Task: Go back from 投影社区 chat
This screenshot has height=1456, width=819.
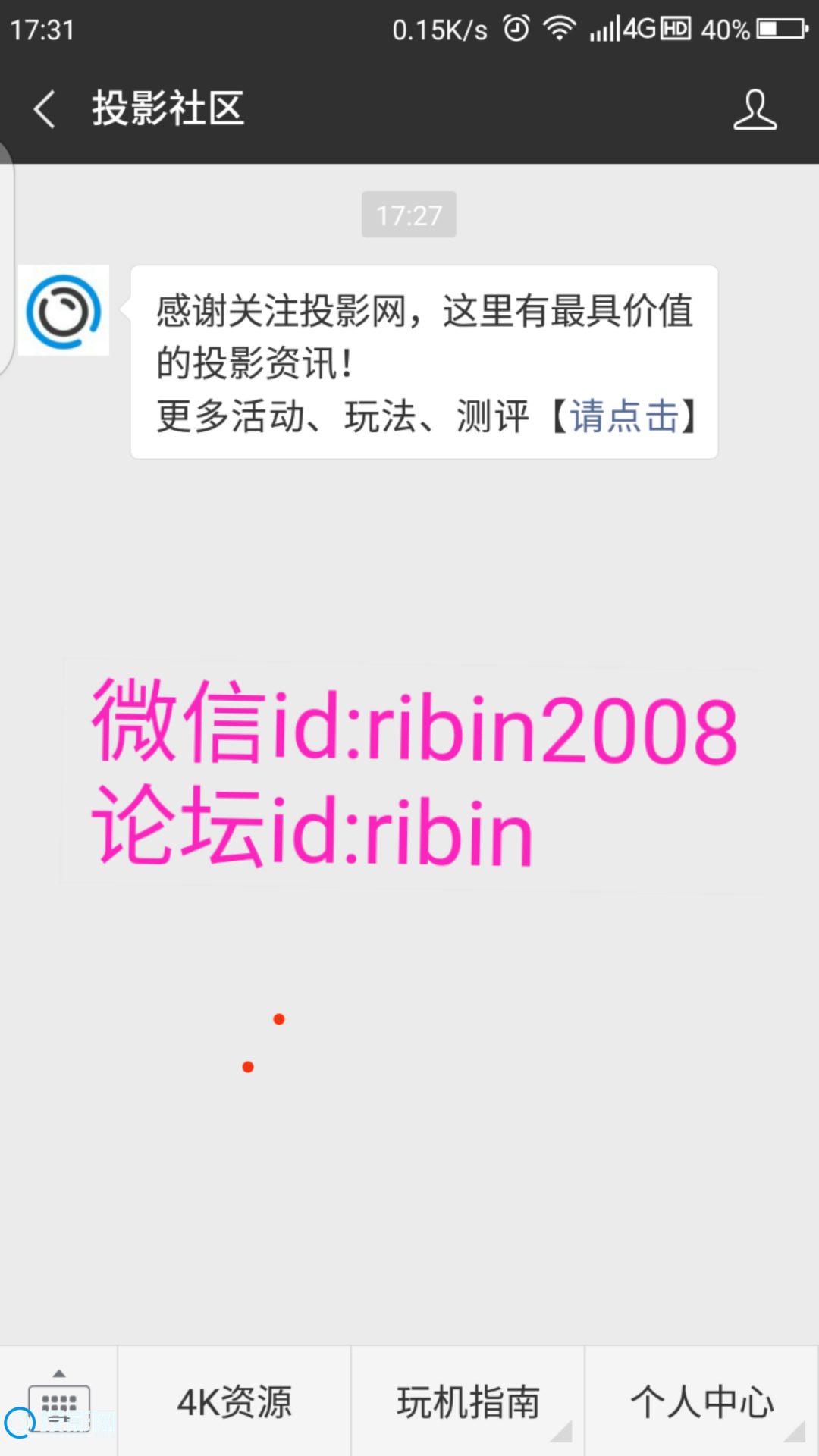Action: click(x=45, y=108)
